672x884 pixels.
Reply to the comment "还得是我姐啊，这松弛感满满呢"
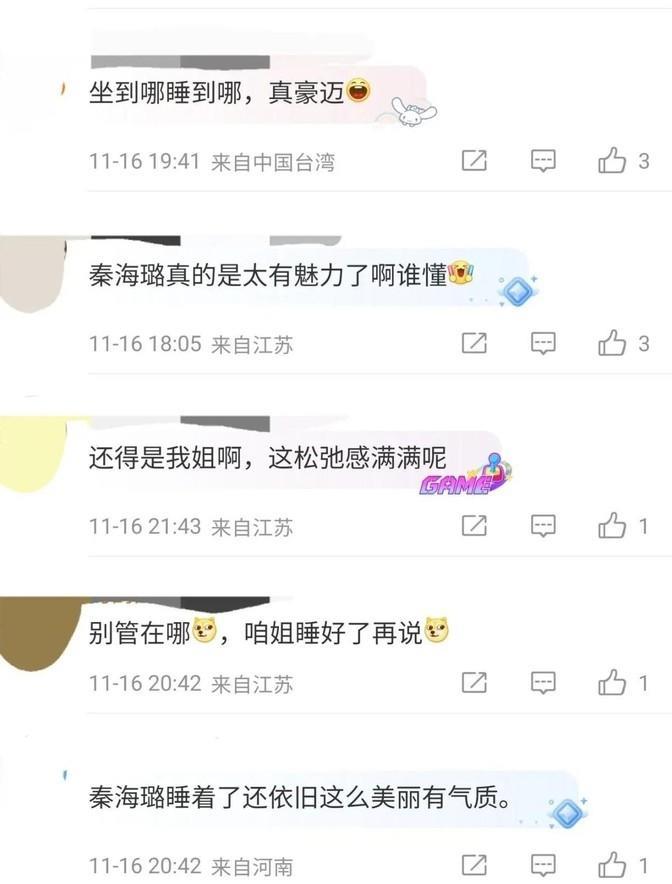click(x=543, y=526)
